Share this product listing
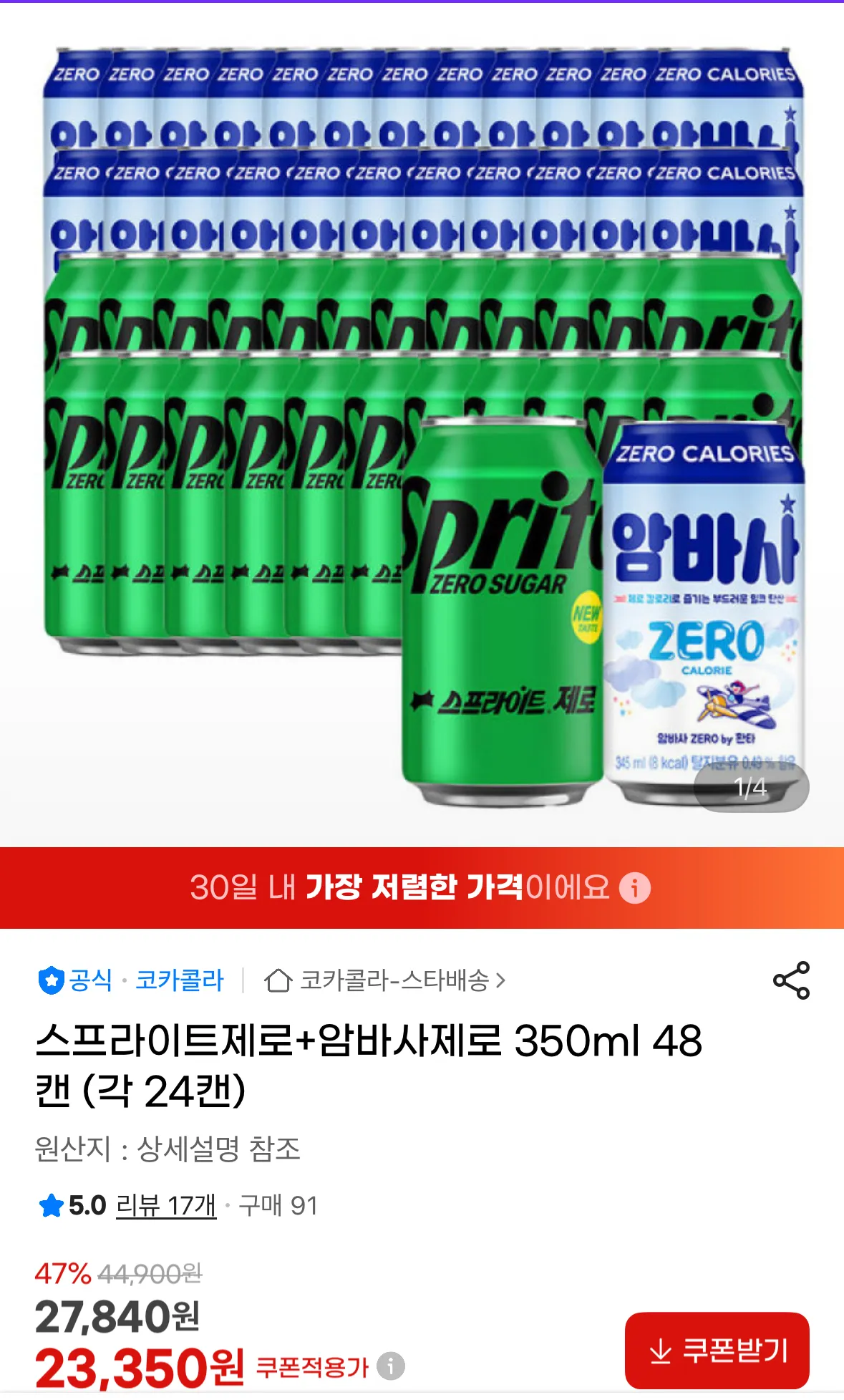Image resolution: width=844 pixels, height=1400 pixels. click(790, 980)
